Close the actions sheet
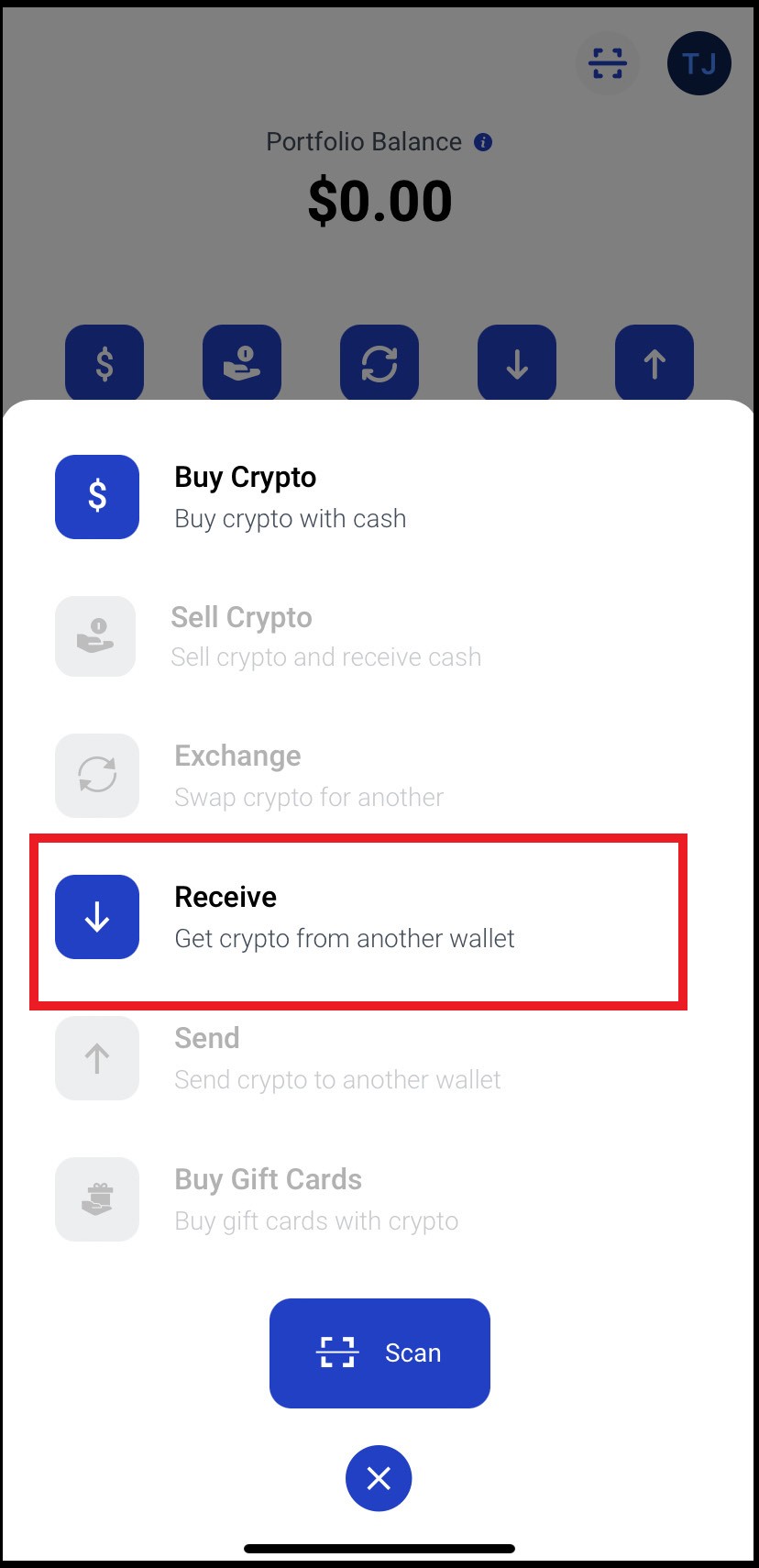The height and width of the screenshot is (1568, 759). coord(379,1478)
